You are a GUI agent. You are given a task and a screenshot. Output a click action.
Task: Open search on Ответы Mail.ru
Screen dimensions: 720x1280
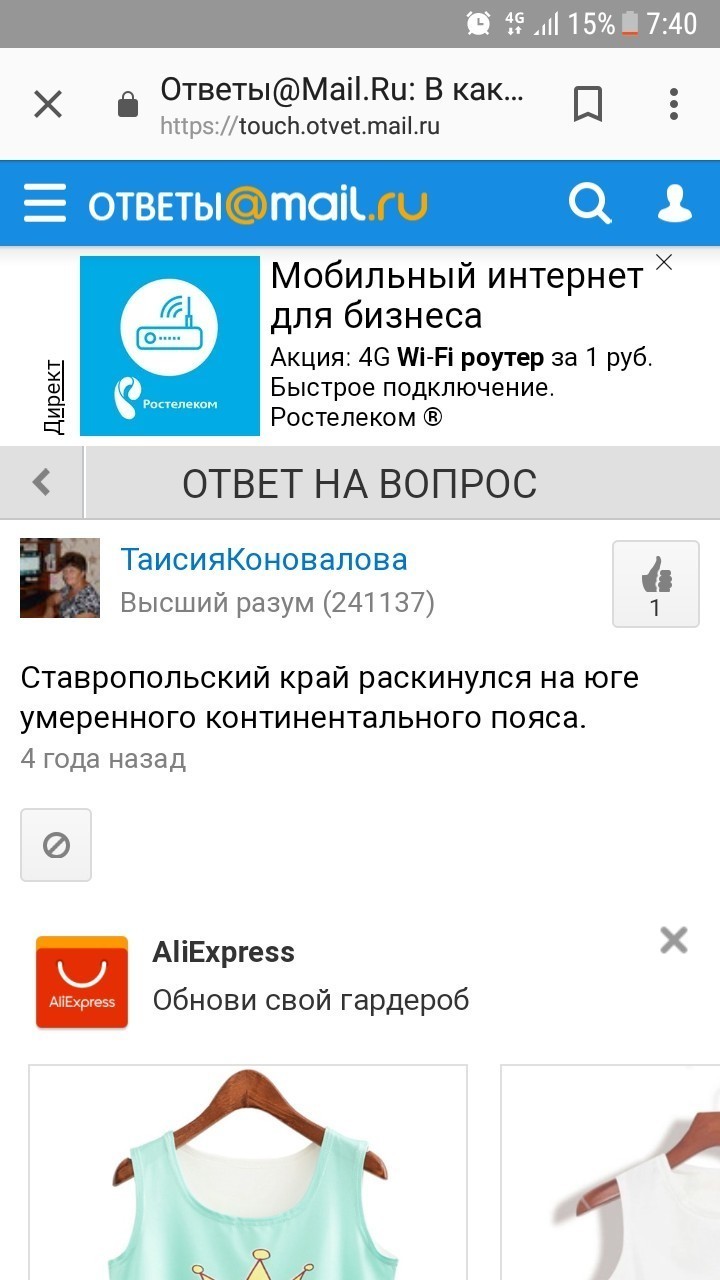point(590,204)
